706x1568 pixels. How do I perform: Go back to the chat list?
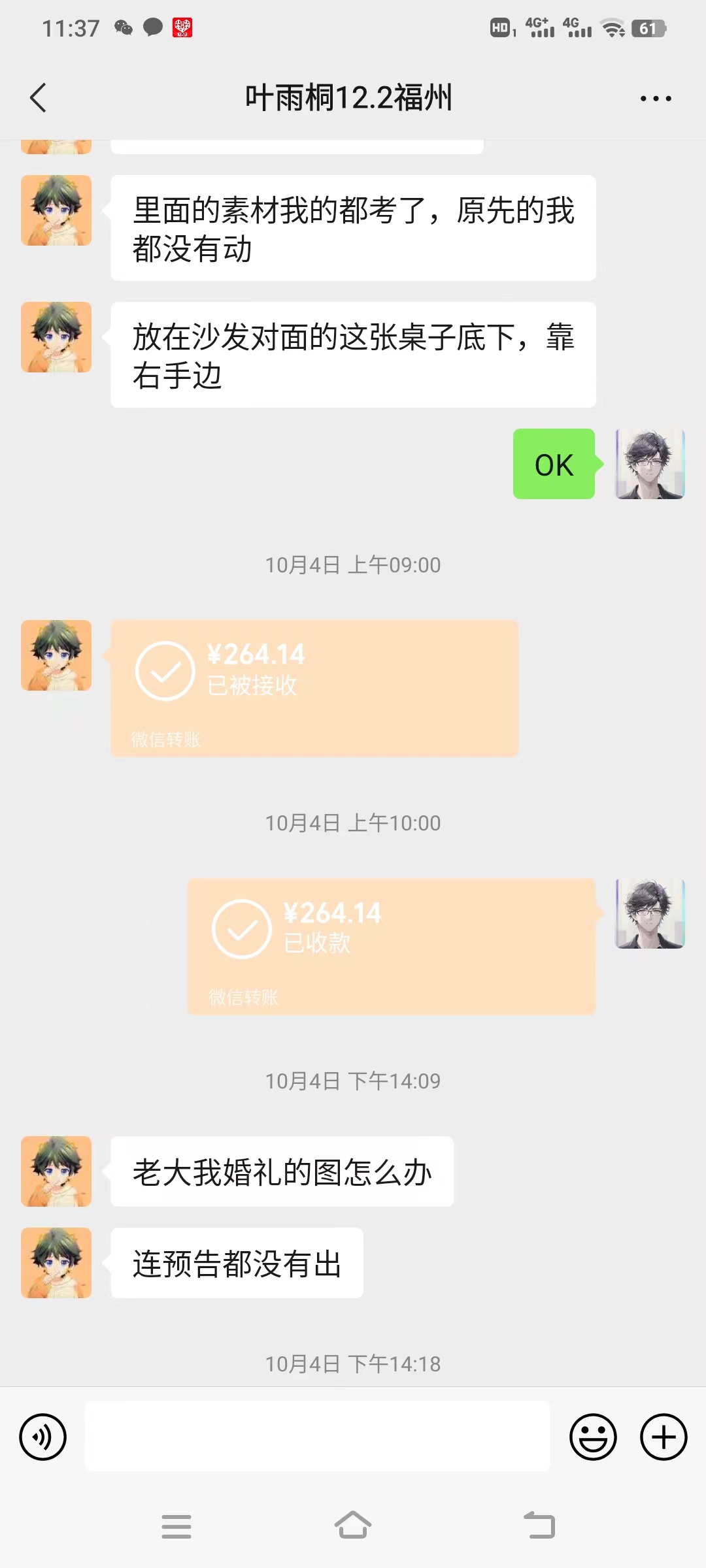tap(39, 98)
